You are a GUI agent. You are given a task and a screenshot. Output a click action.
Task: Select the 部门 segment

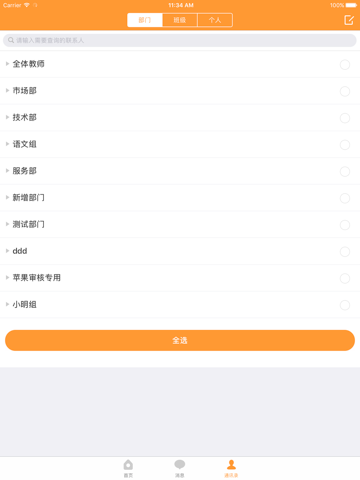145,20
